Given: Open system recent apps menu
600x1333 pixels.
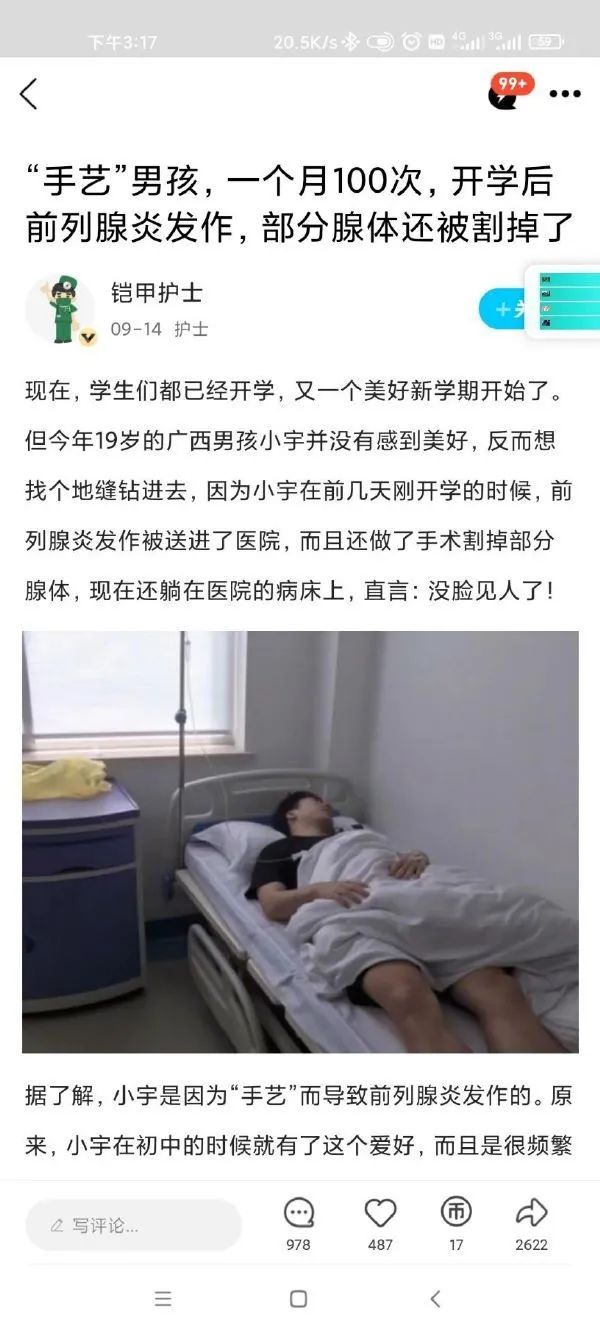Looking at the screenshot, I should click(x=163, y=1299).
